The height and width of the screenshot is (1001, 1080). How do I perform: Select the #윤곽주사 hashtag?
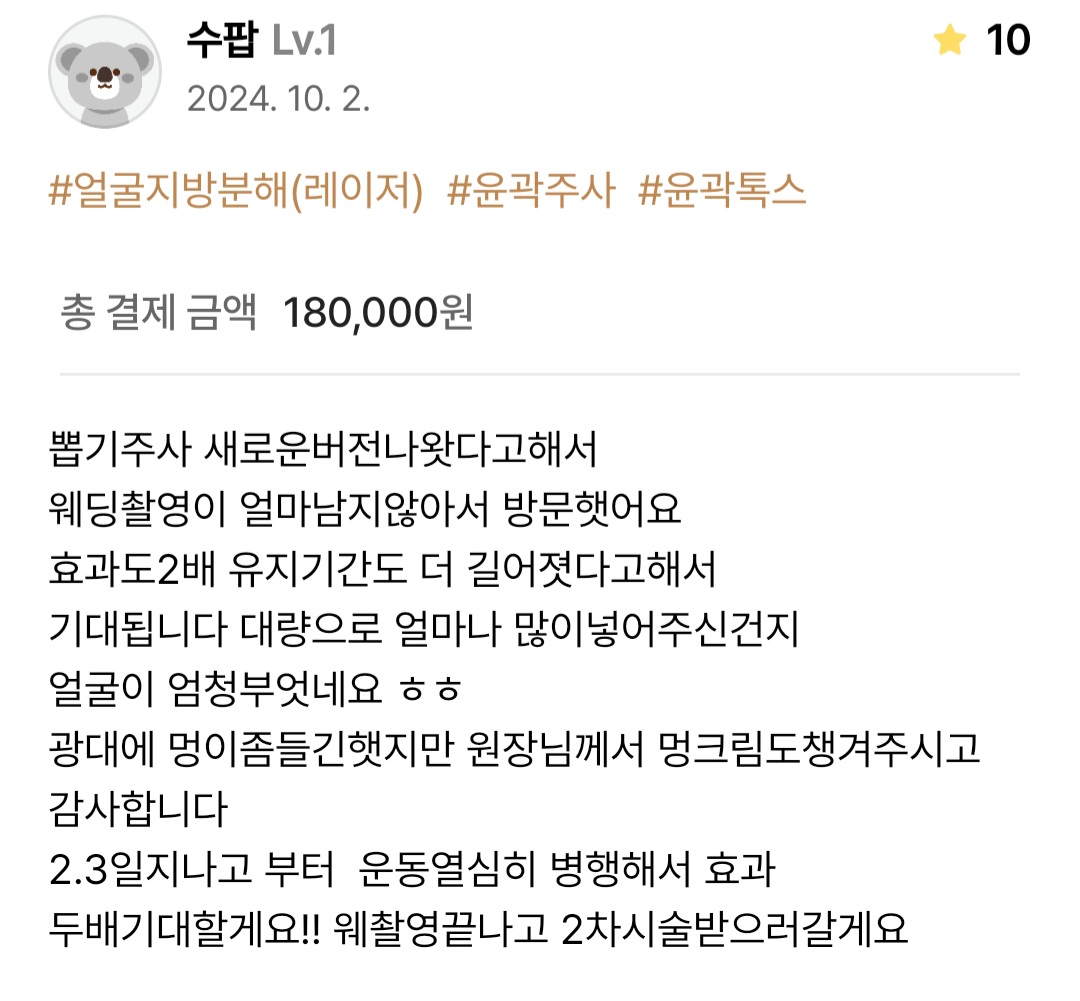[x=529, y=190]
